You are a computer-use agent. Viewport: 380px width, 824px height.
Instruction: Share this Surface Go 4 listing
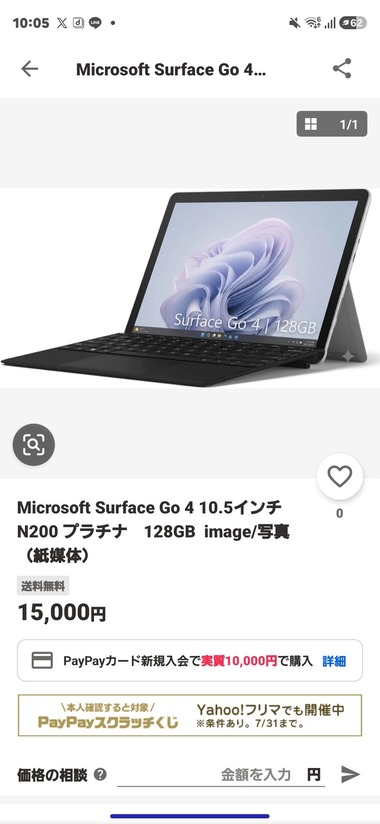[x=342, y=69]
